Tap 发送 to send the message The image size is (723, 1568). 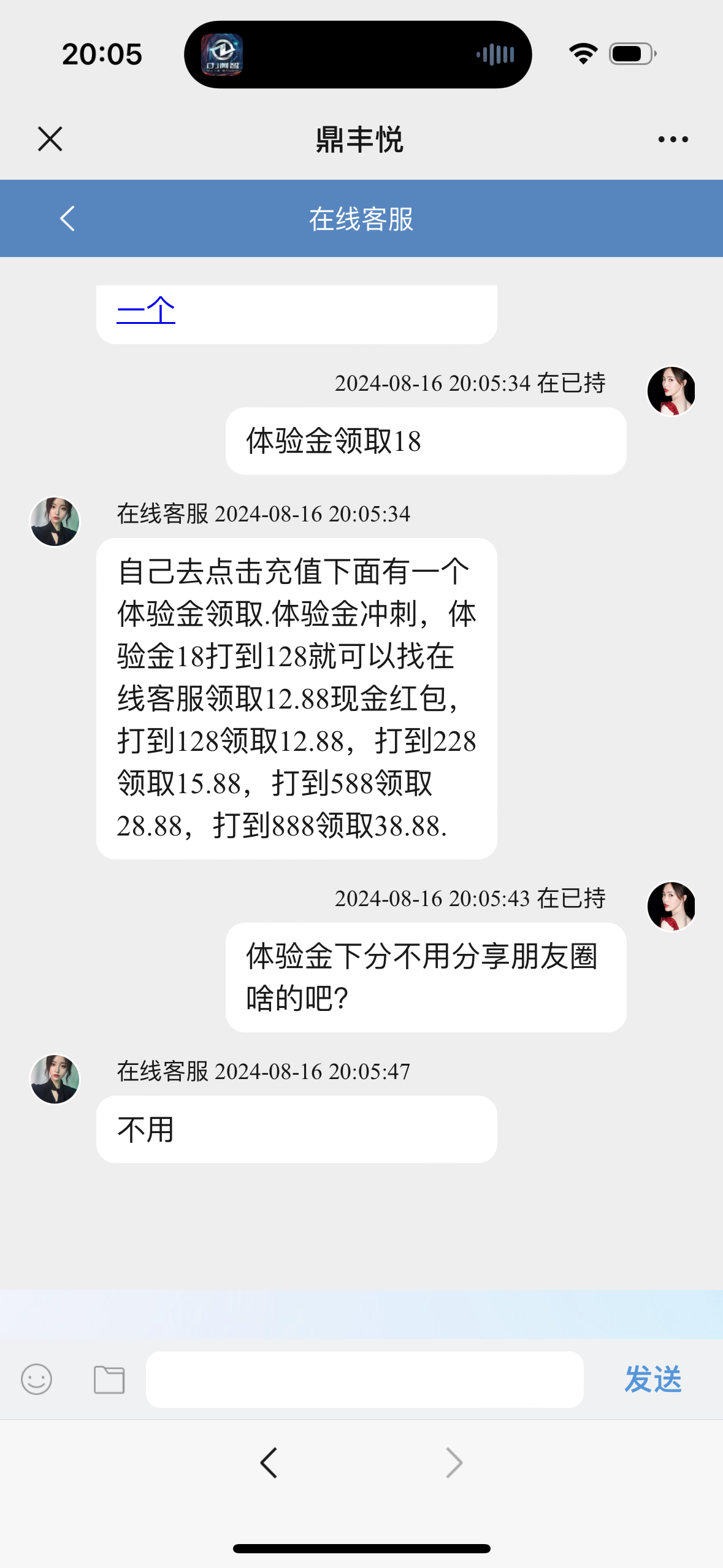pyautogui.click(x=652, y=1380)
